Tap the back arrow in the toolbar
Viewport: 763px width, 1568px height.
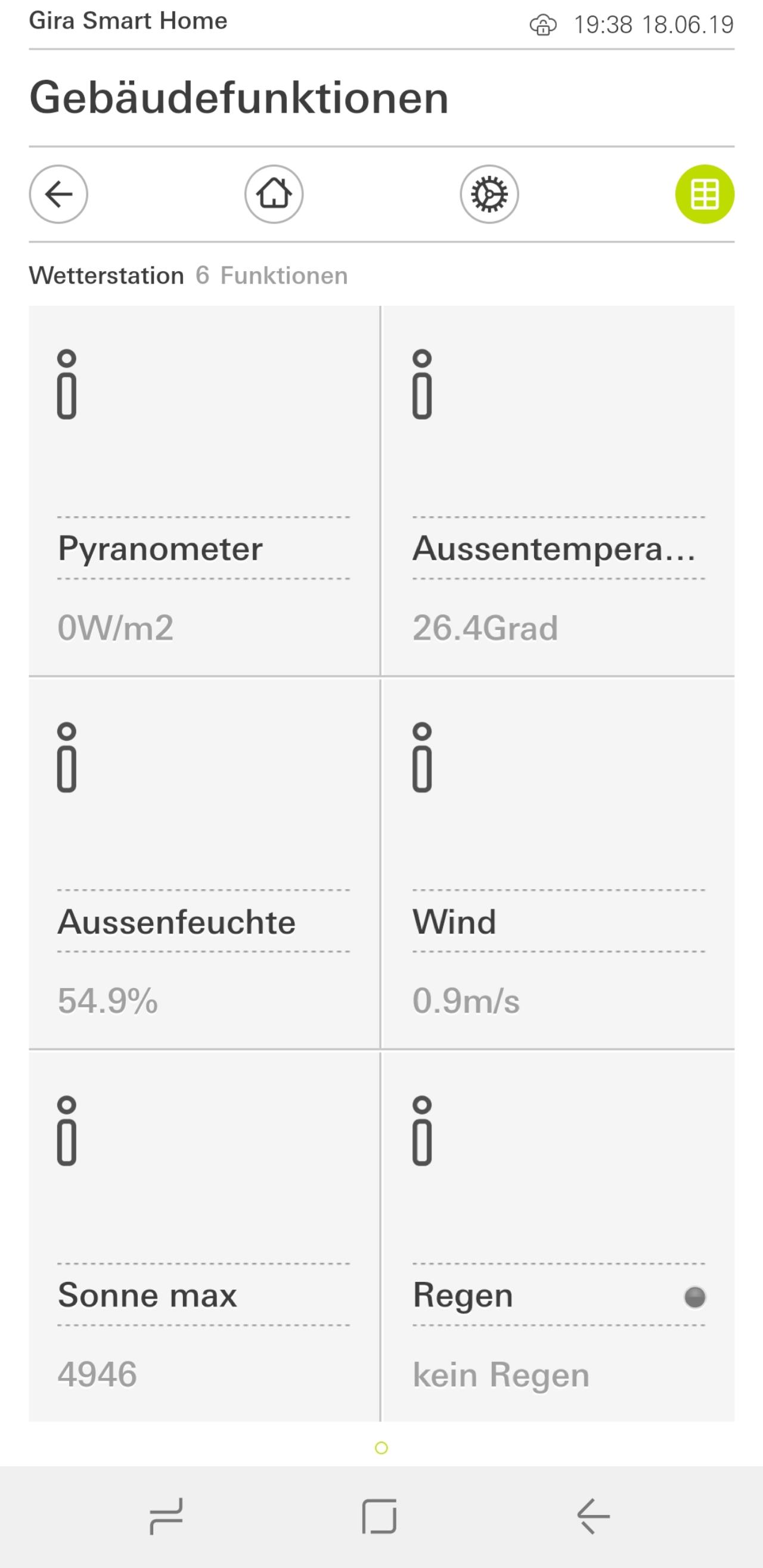[58, 194]
